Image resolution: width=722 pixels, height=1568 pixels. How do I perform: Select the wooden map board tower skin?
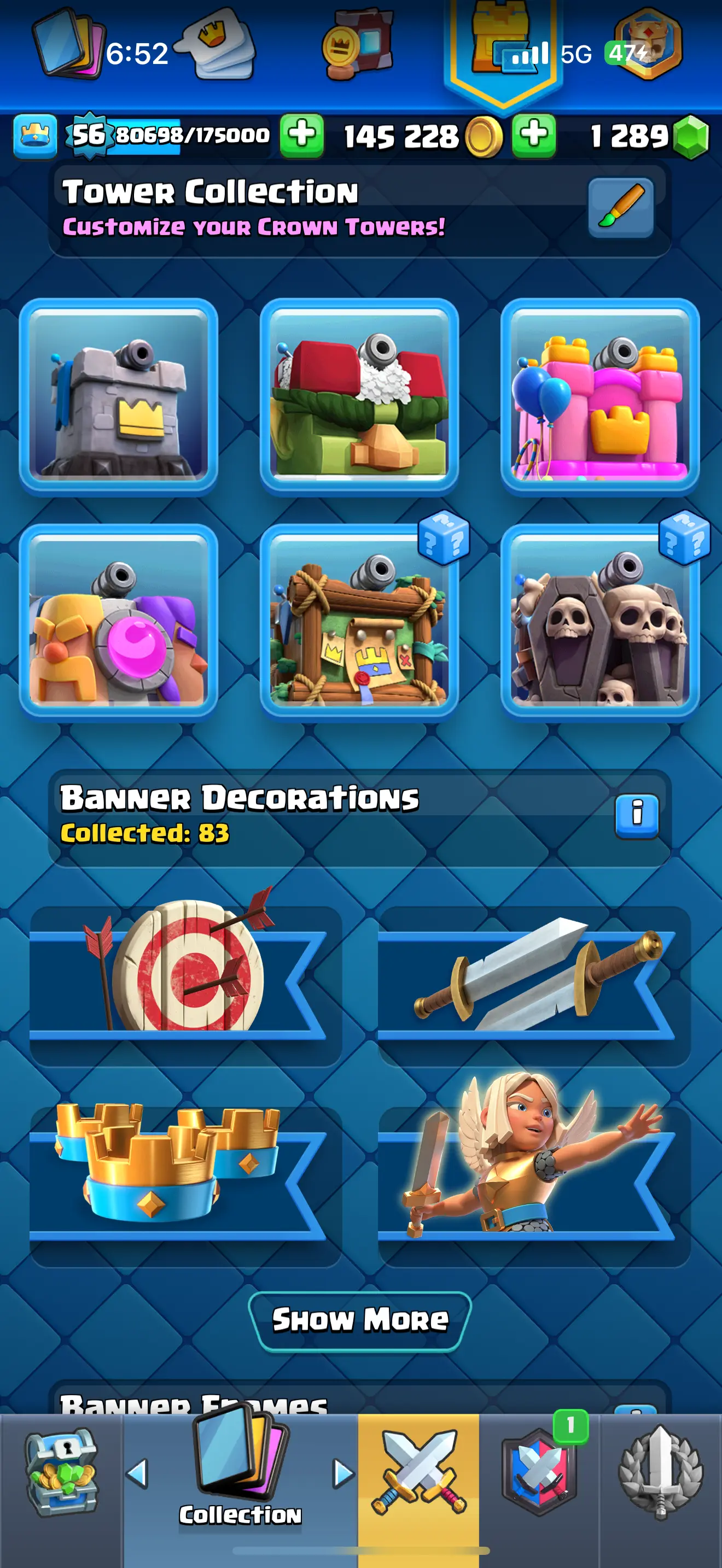click(359, 622)
